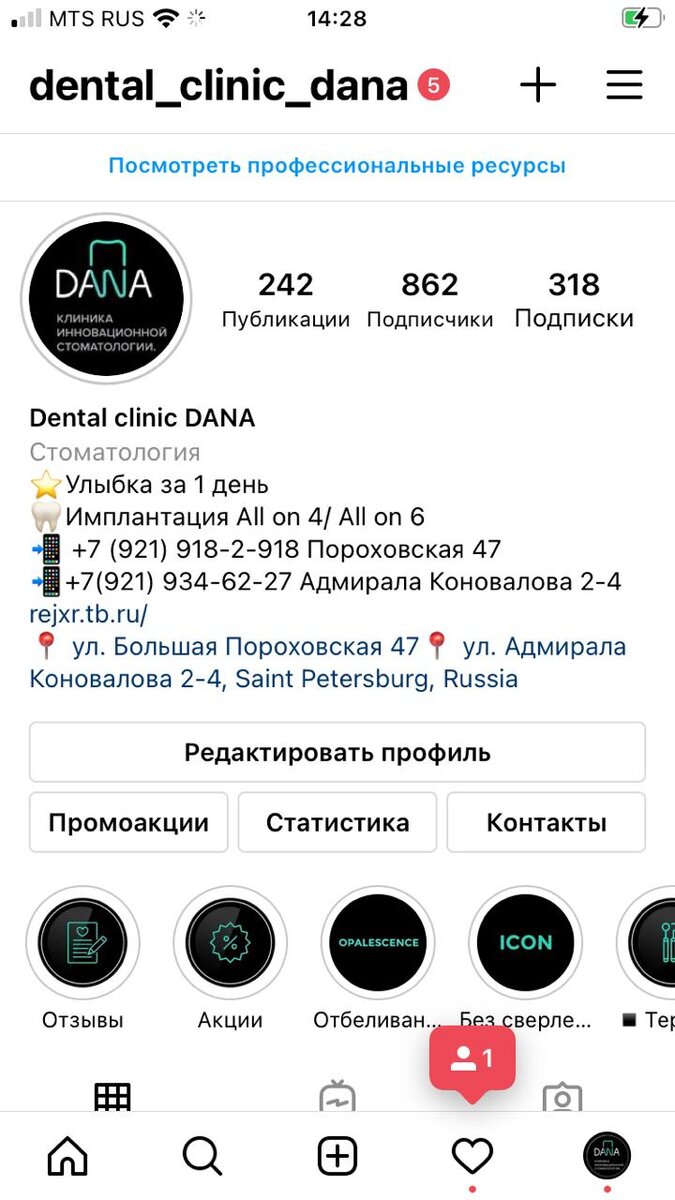Viewport: 675px width, 1200px height.
Task: Open Статистика insights
Action: pos(337,823)
